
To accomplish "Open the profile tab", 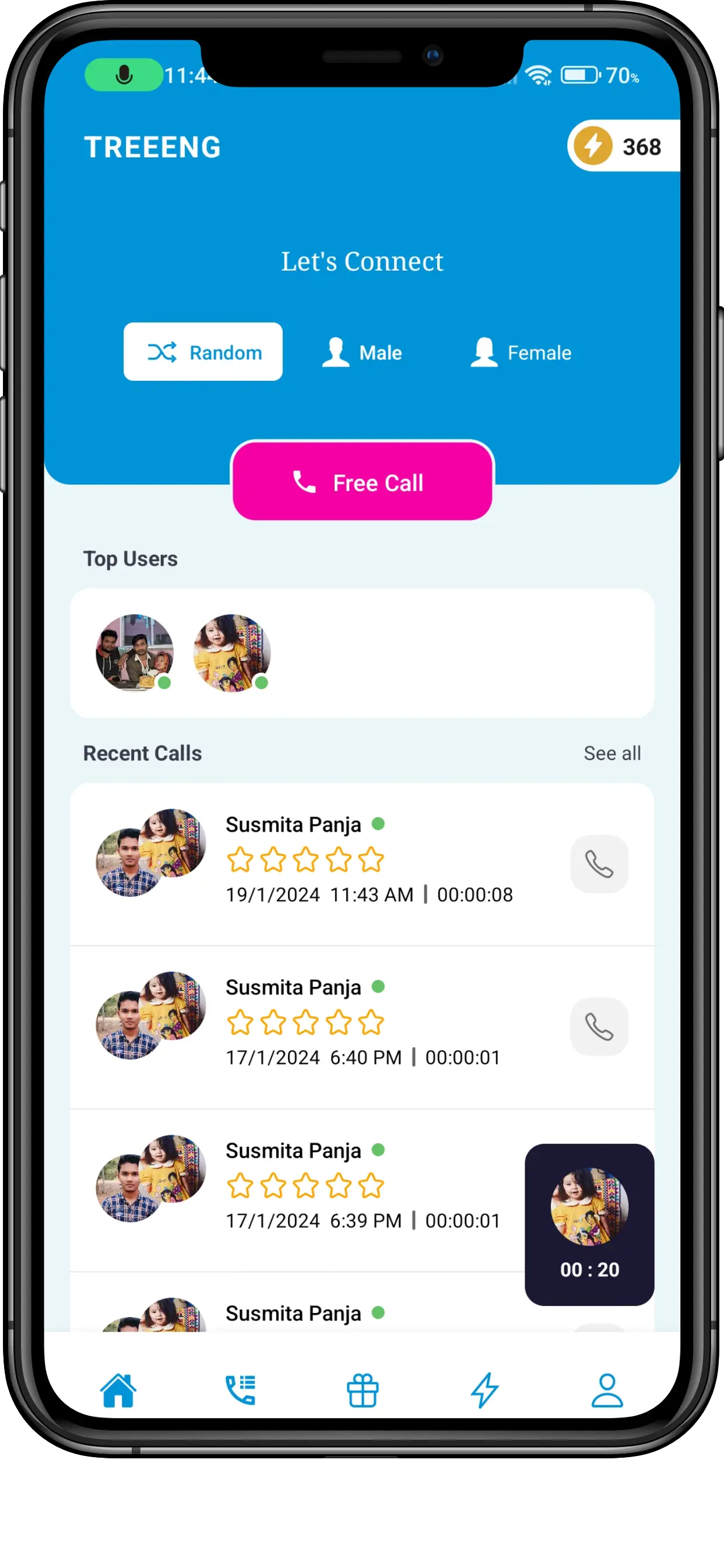I will click(607, 1390).
